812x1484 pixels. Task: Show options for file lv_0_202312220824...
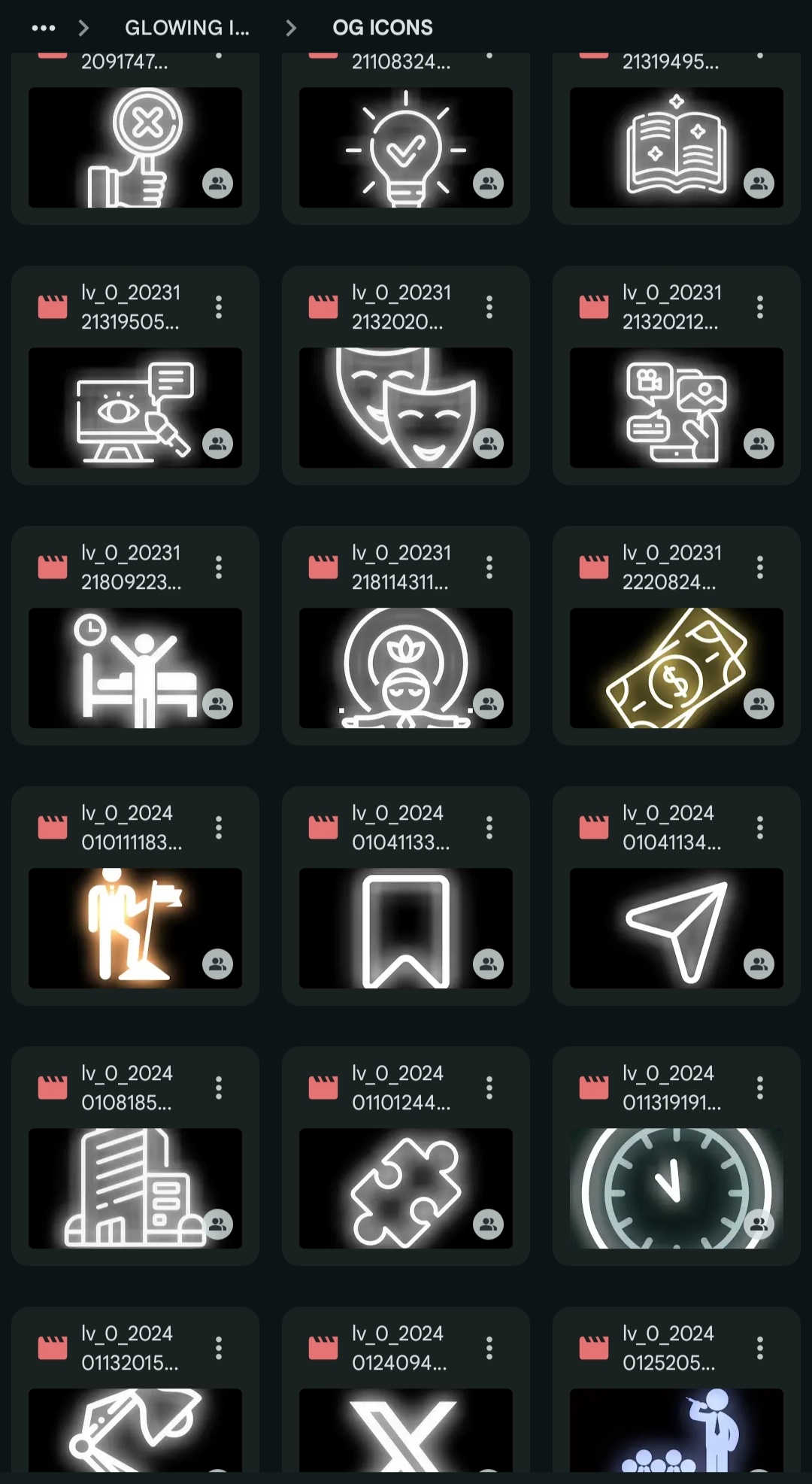click(760, 567)
